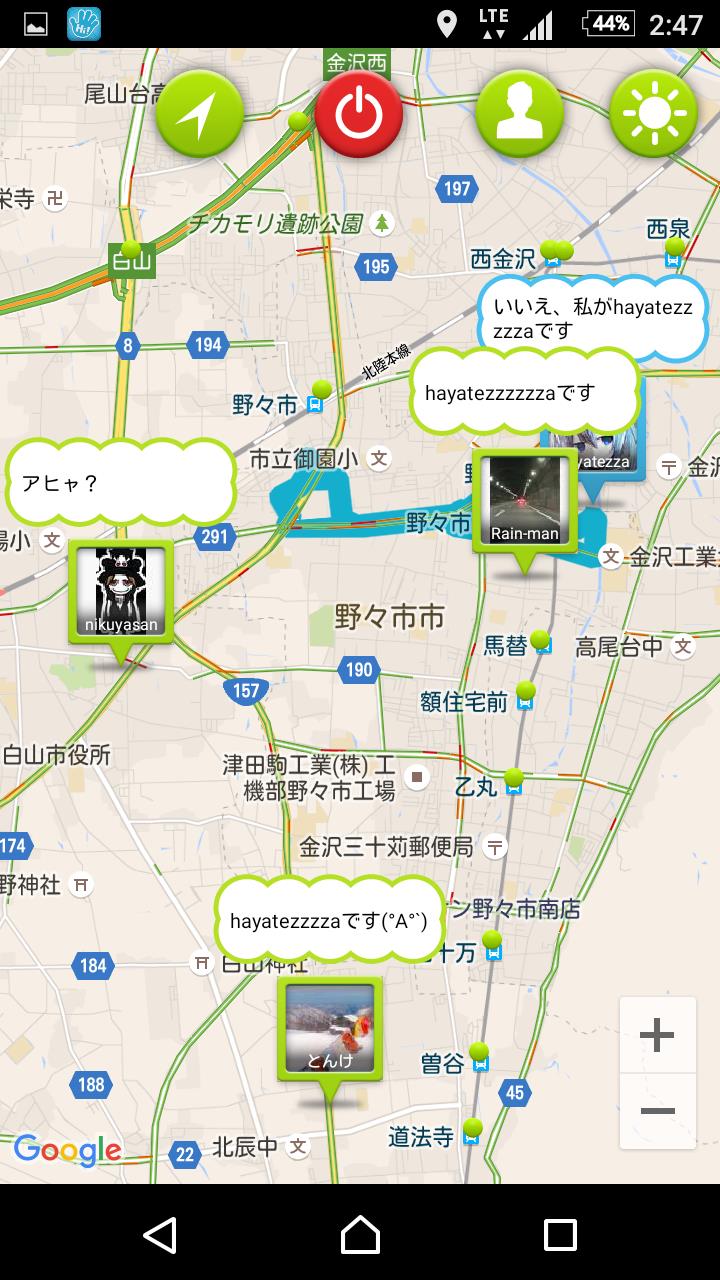Tap the green navigation arrow button

pyautogui.click(x=200, y=114)
